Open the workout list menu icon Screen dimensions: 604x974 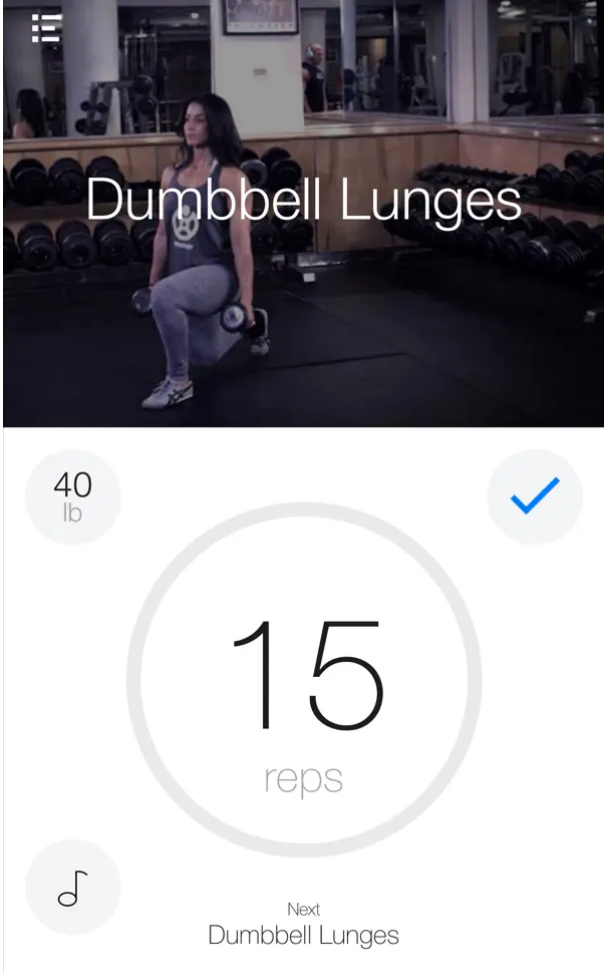point(46,28)
